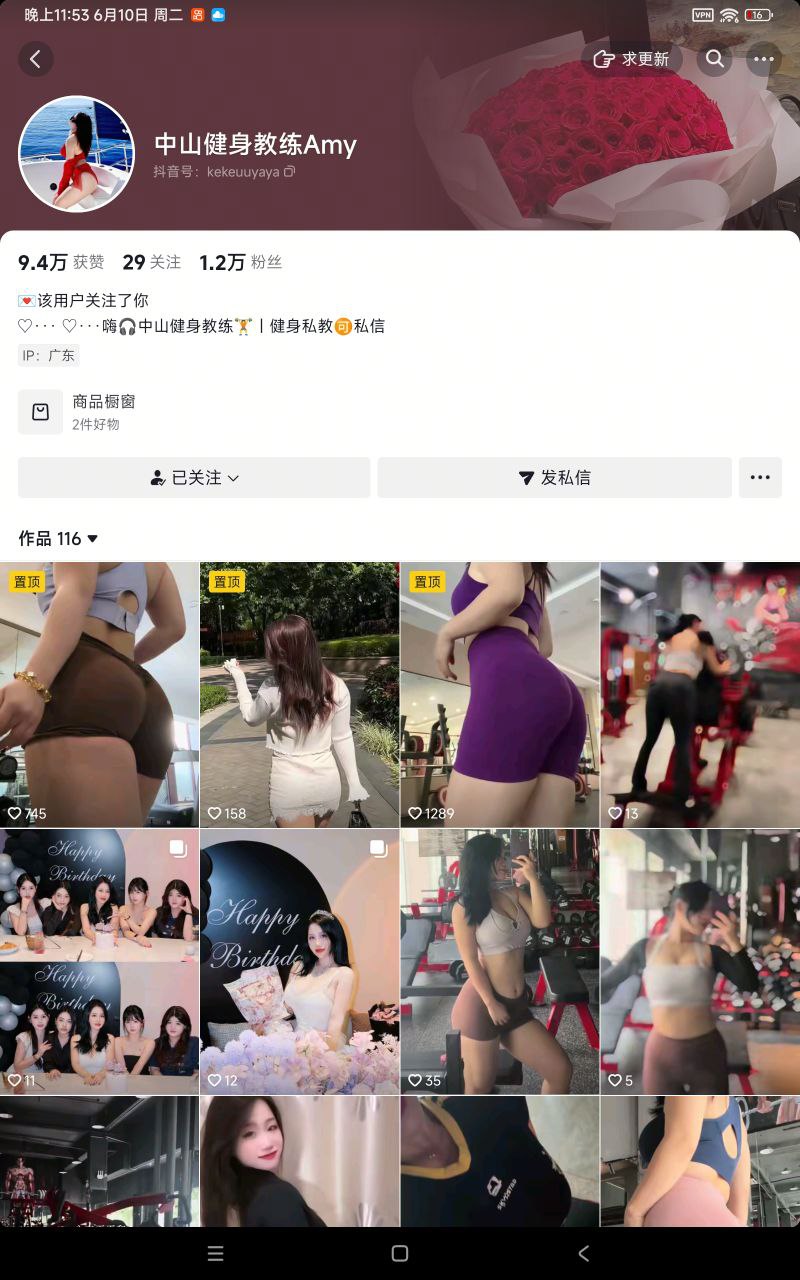Viewport: 800px width, 1280px height.
Task: Open search on this profile
Action: pos(715,59)
